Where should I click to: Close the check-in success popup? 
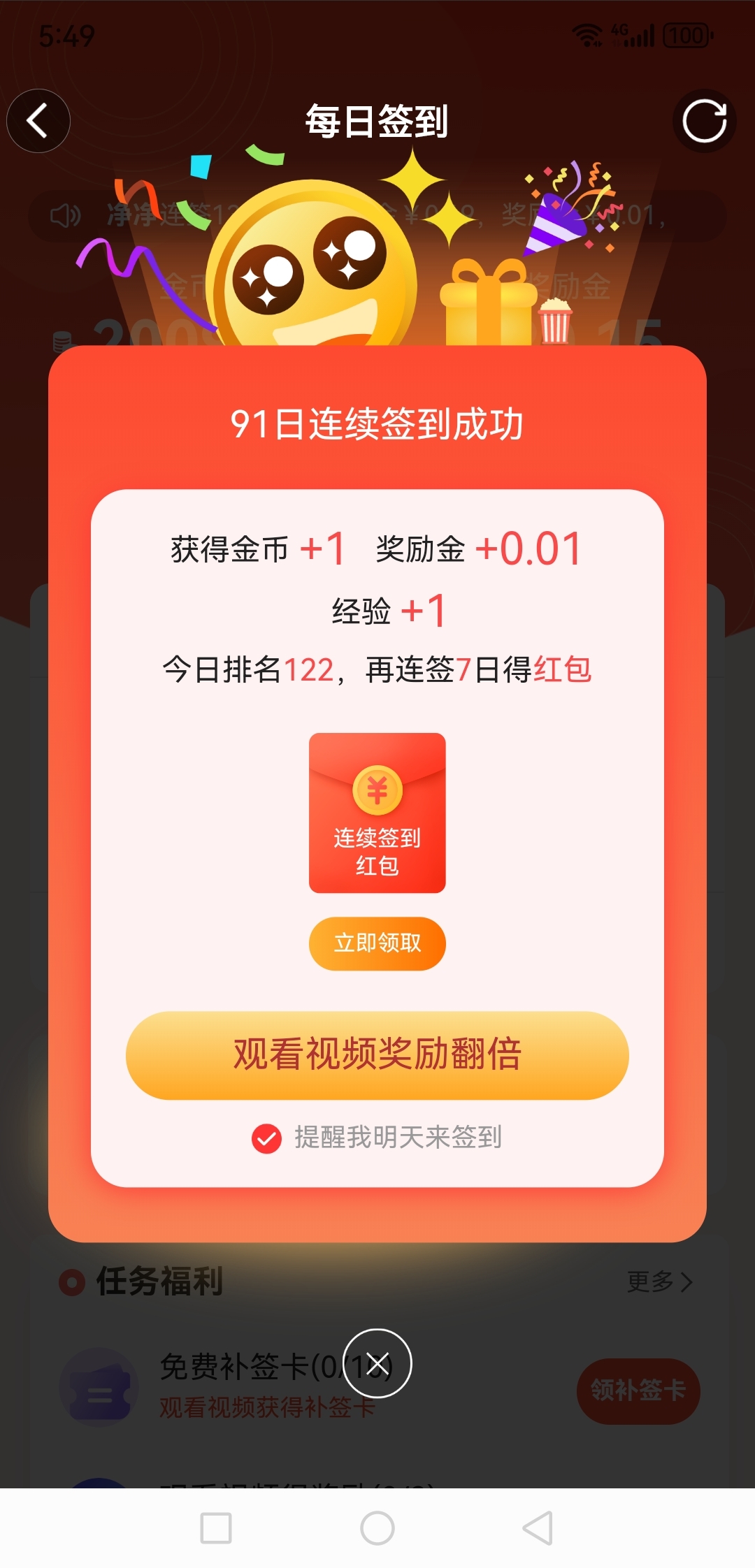[x=377, y=1363]
